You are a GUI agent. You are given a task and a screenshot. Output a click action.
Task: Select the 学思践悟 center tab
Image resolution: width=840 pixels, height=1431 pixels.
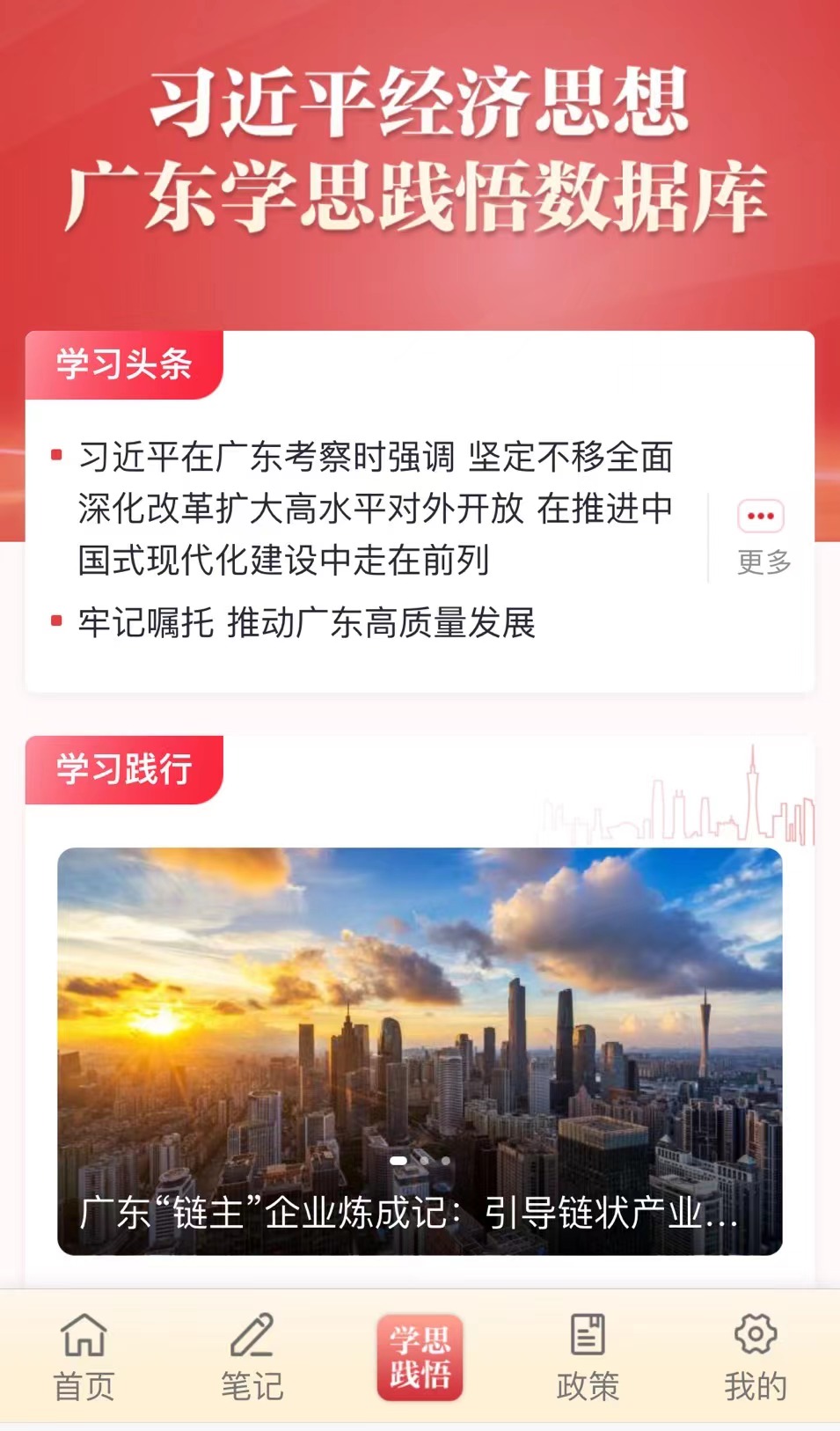pos(420,1356)
